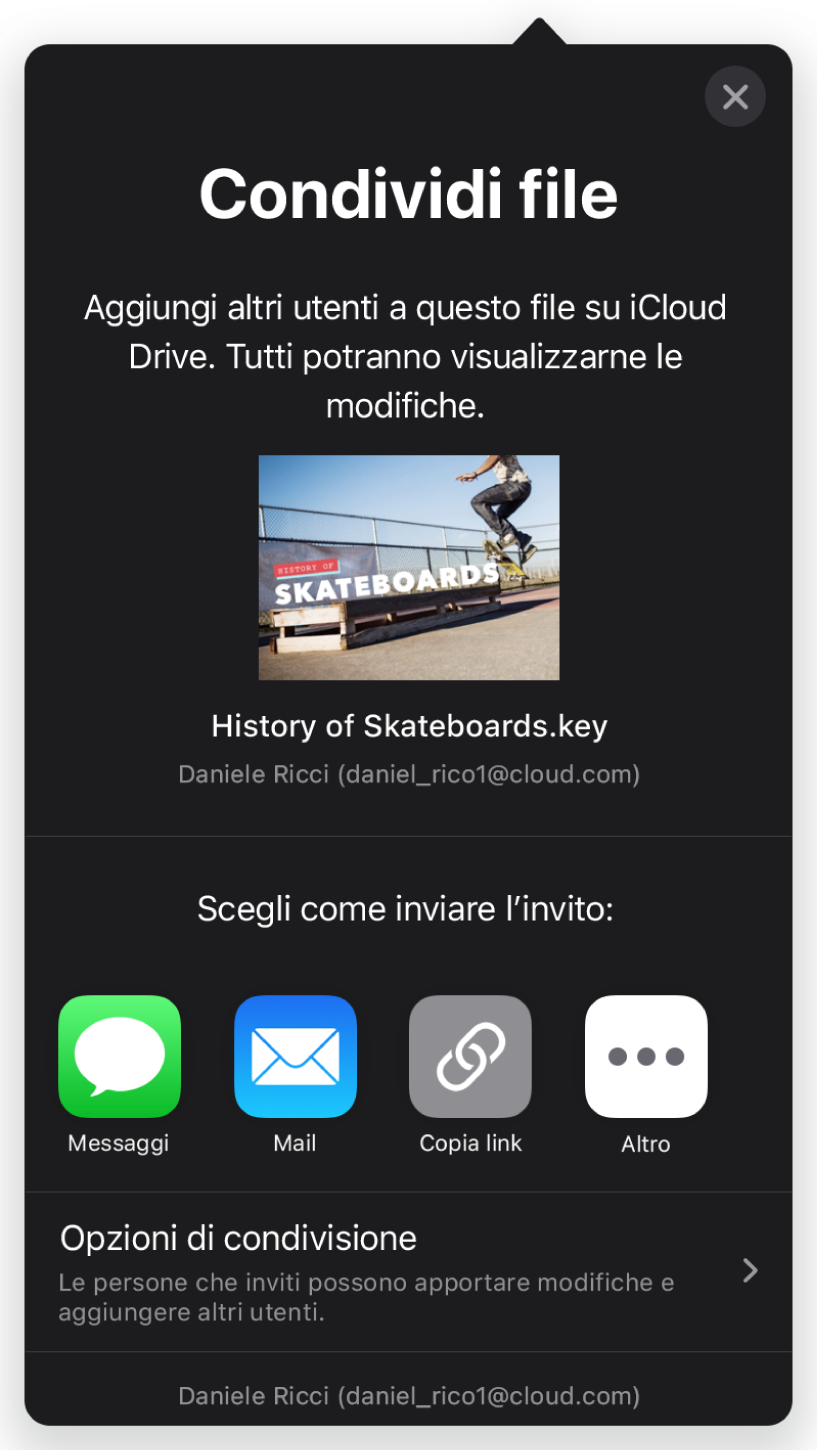Select the Mail icon to share via email
The width and height of the screenshot is (817, 1450).
coord(295,1057)
